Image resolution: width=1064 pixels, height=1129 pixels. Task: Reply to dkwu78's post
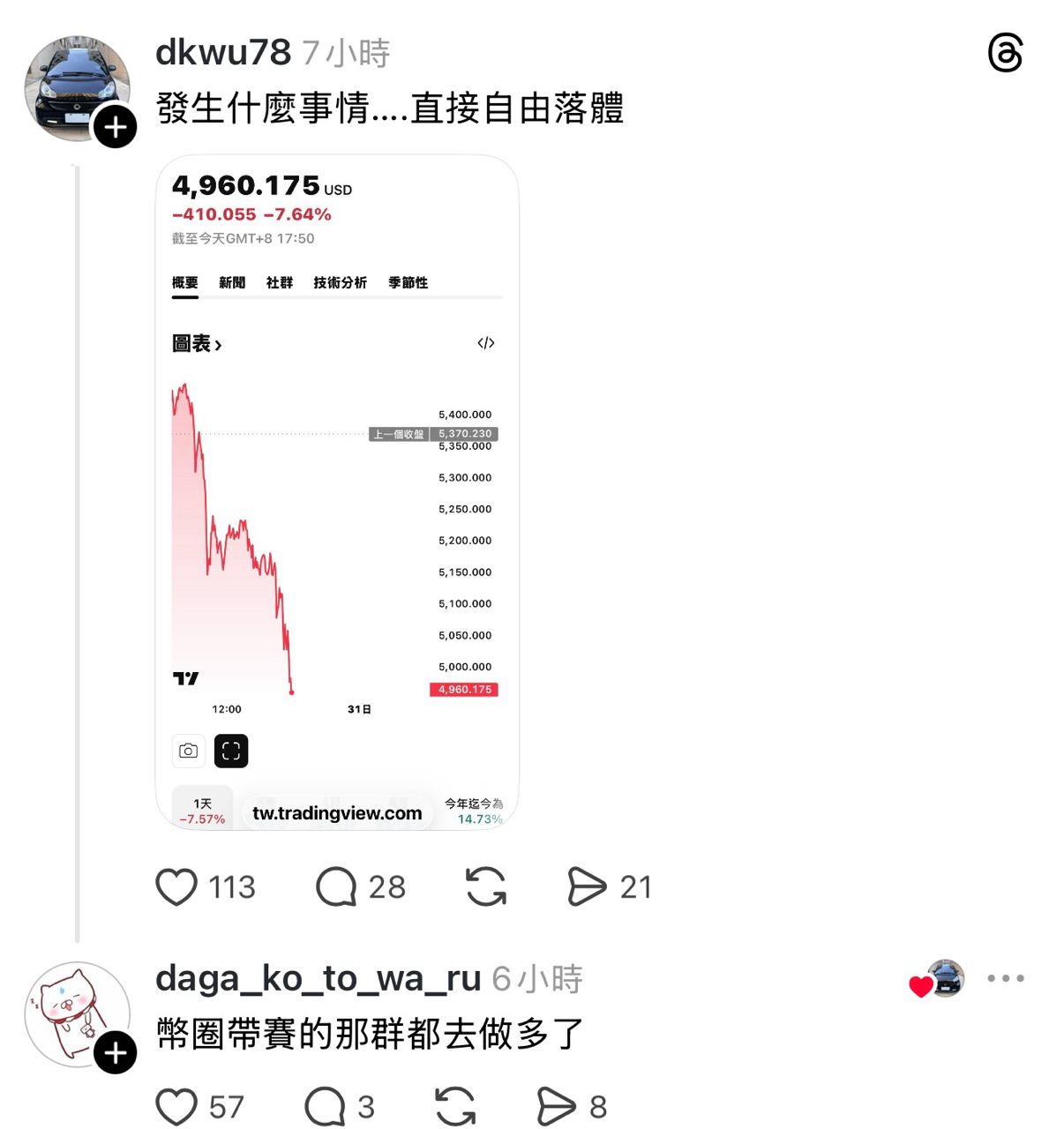[336, 886]
